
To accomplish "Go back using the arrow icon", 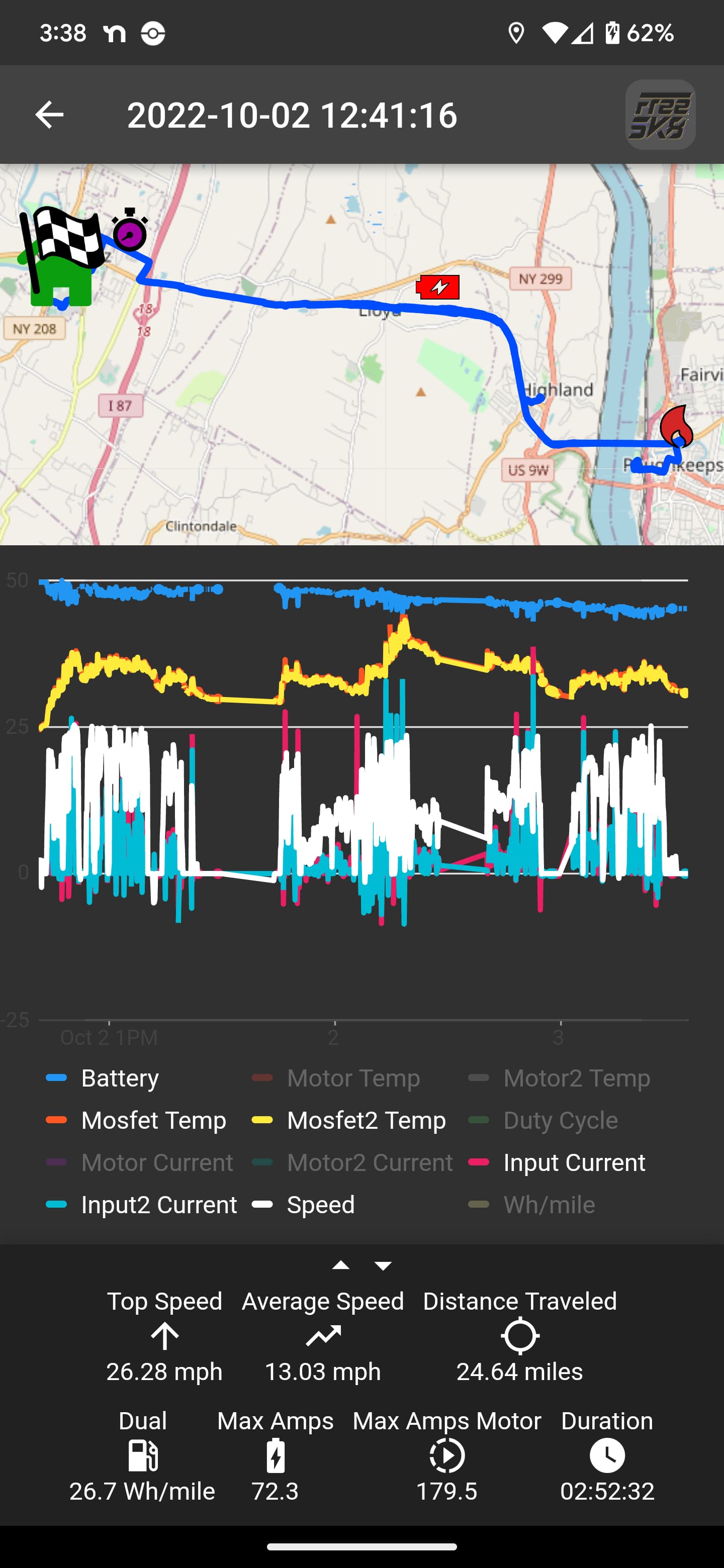I will pyautogui.click(x=49, y=115).
